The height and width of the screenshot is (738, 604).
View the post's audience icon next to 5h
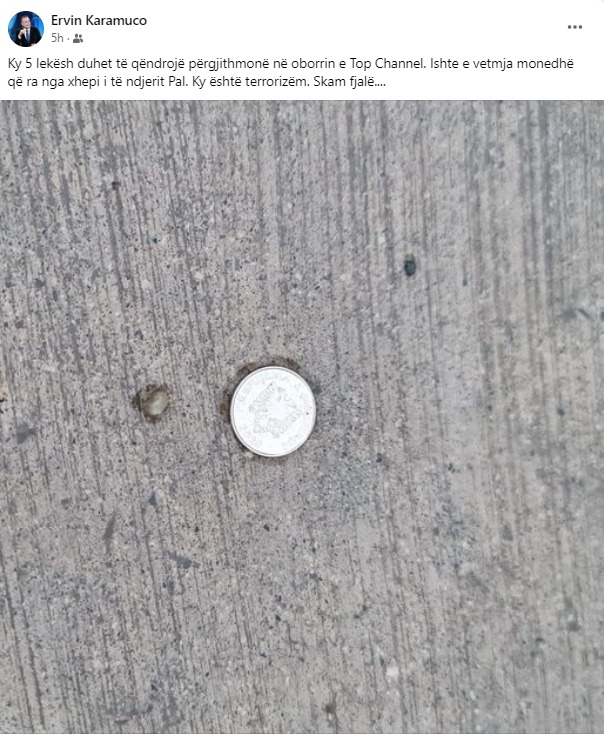click(77, 38)
